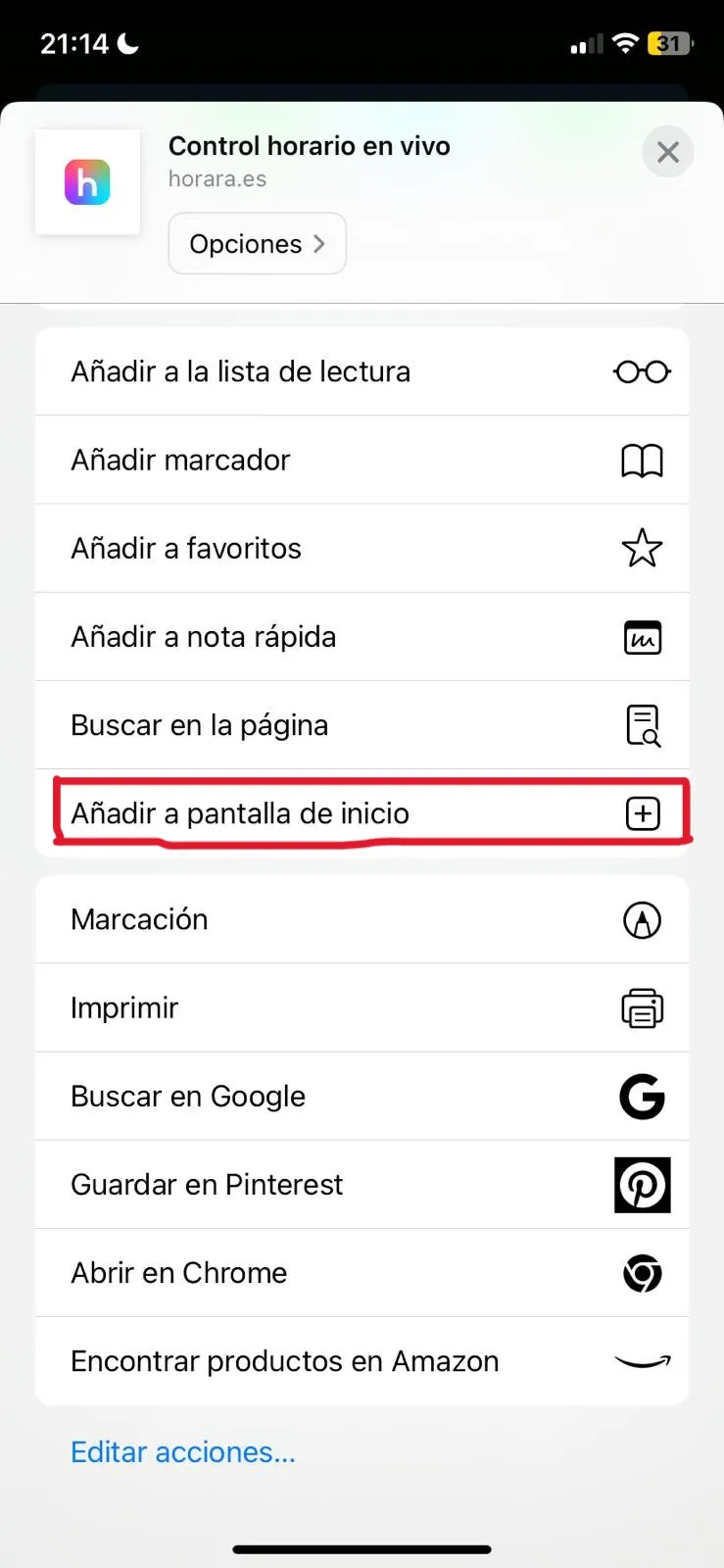Tap the horara.es app thumbnail
Viewport: 724px width, 1568px height.
pyautogui.click(x=86, y=182)
